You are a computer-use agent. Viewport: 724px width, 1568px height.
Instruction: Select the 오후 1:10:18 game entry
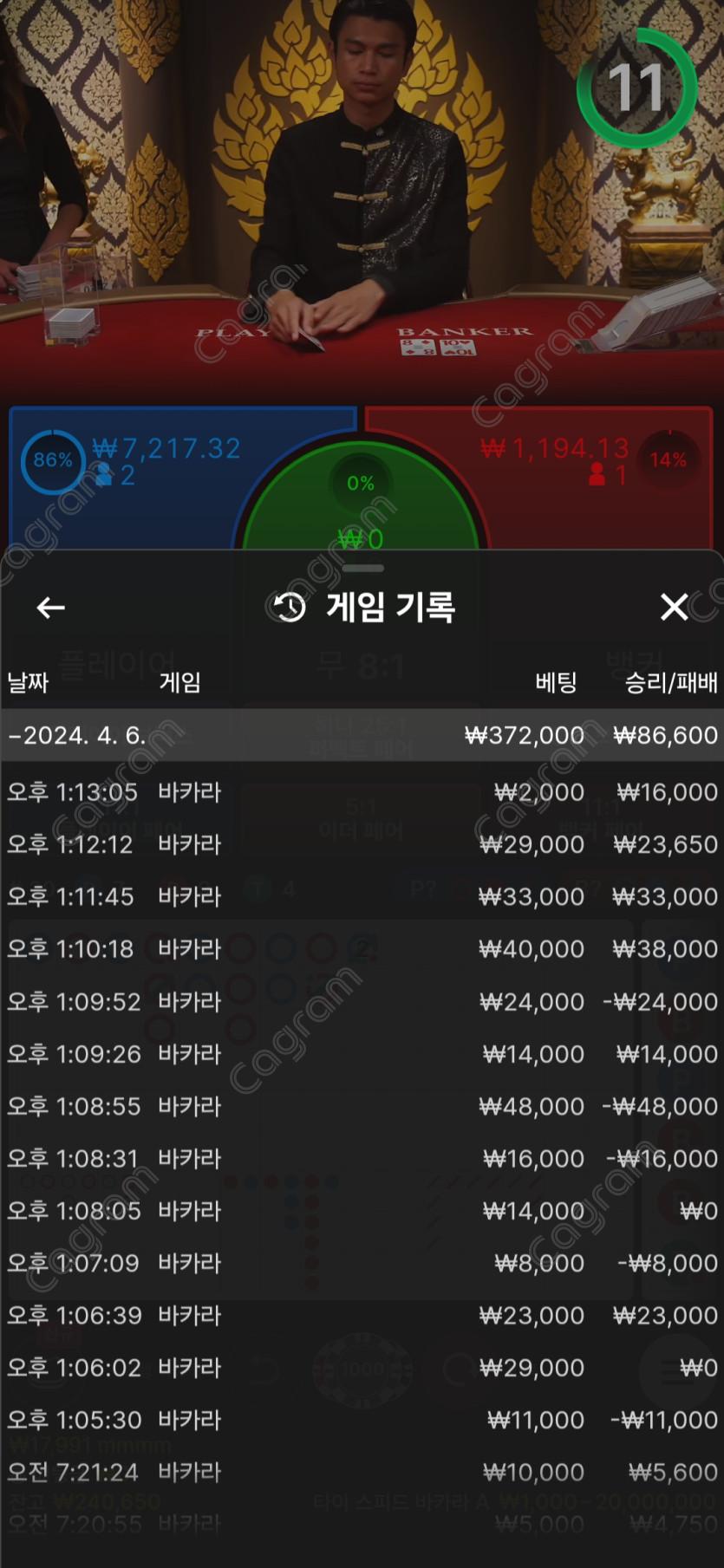click(x=362, y=949)
